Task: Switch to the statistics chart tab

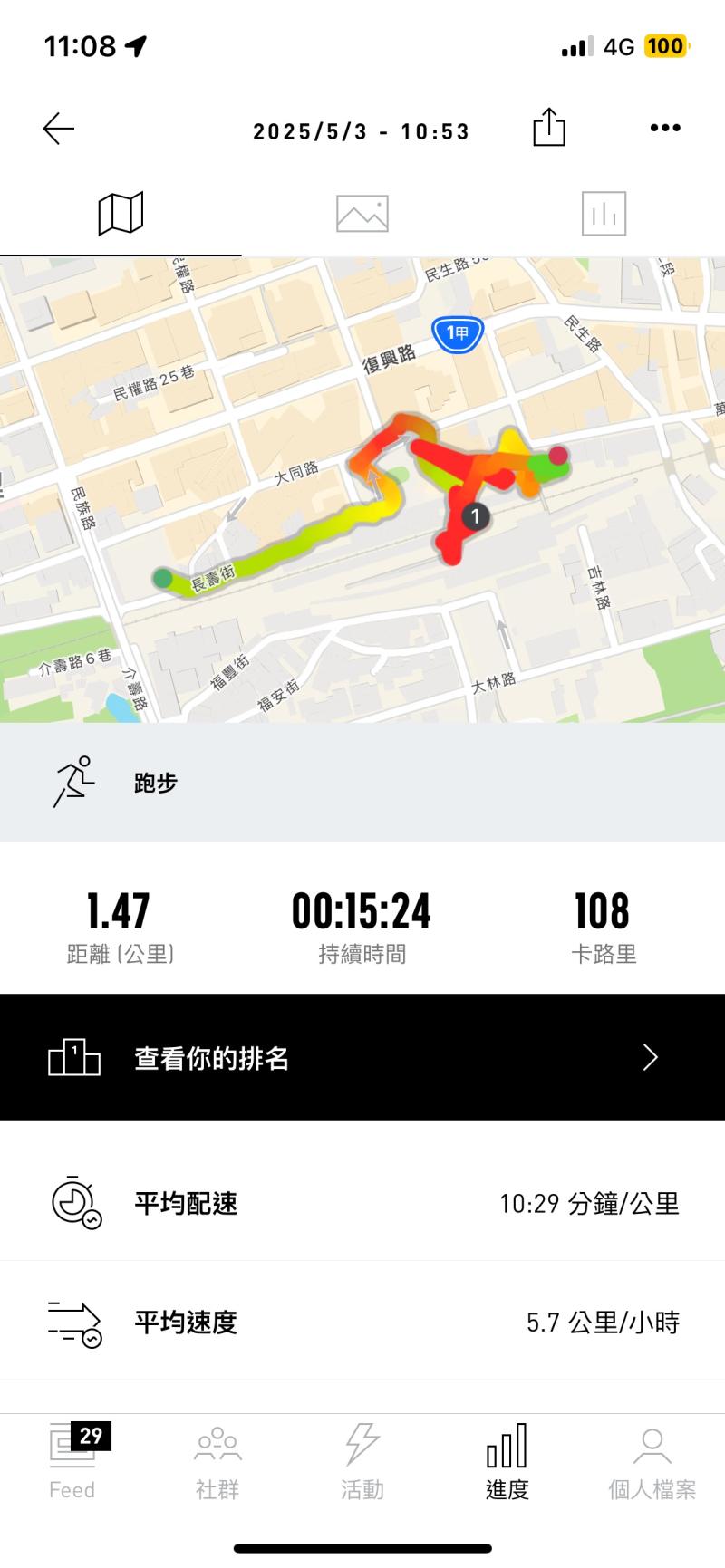Action: click(x=604, y=214)
